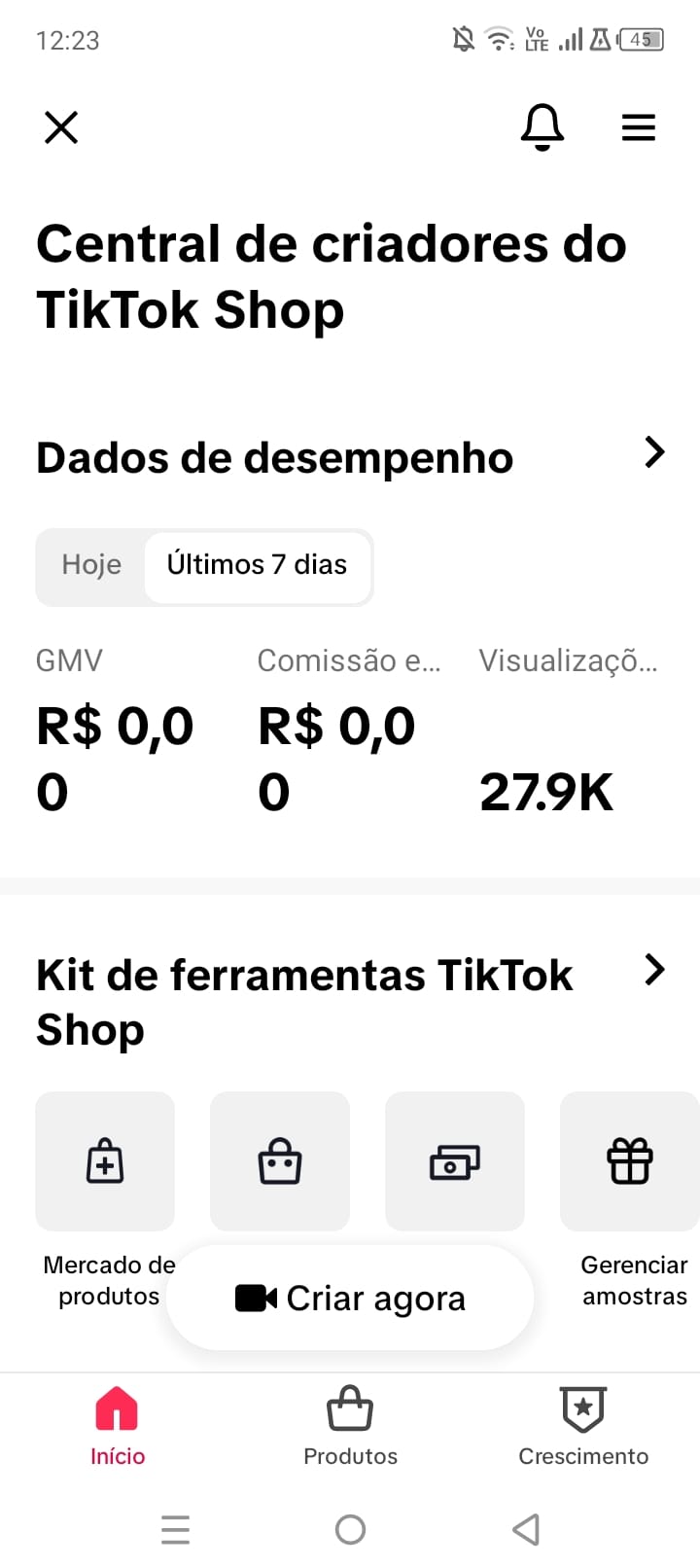700x1568 pixels.
Task: Switch to the Crescimento tab
Action: [x=583, y=1426]
